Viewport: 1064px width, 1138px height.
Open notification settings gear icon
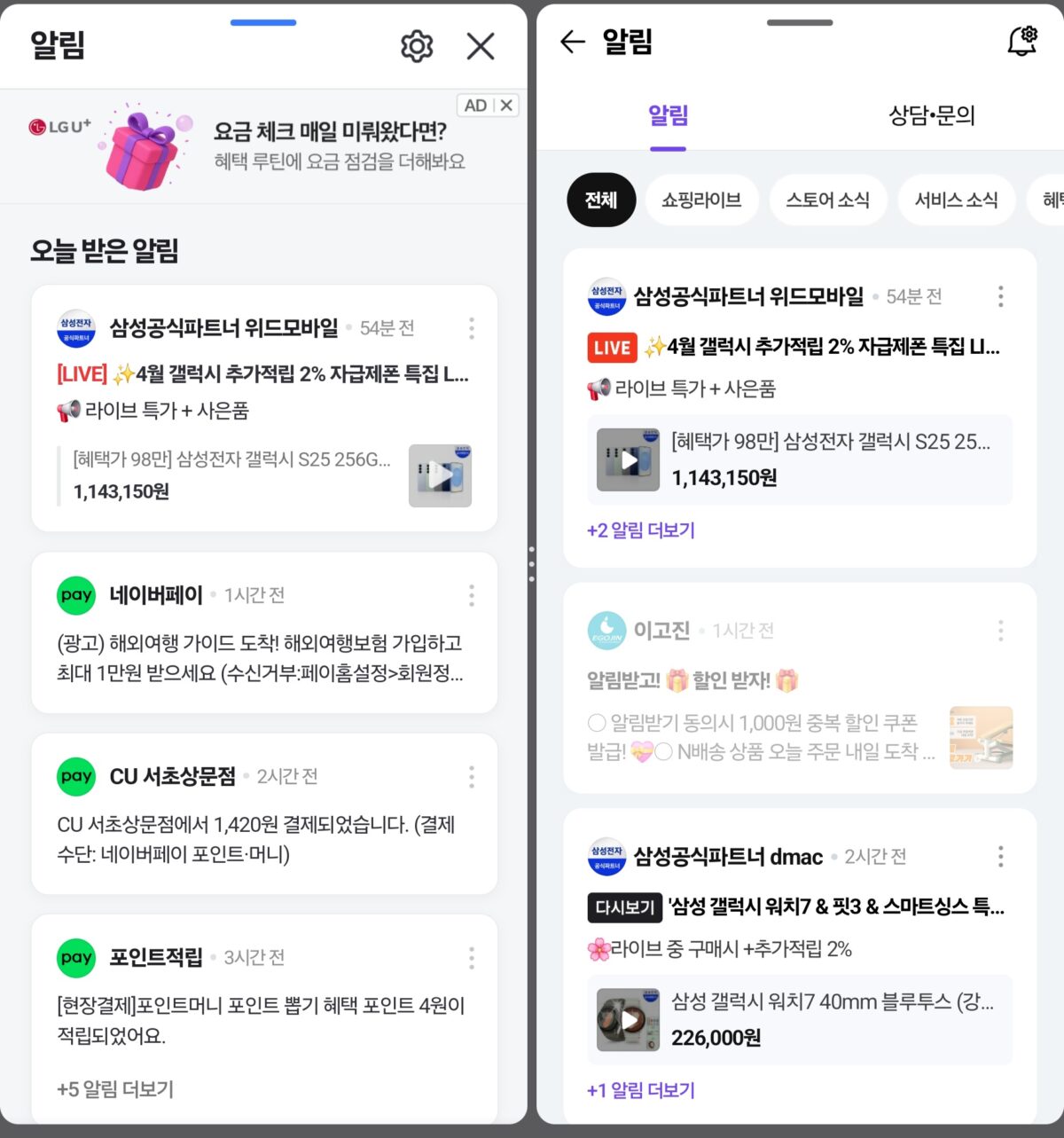coord(417,46)
